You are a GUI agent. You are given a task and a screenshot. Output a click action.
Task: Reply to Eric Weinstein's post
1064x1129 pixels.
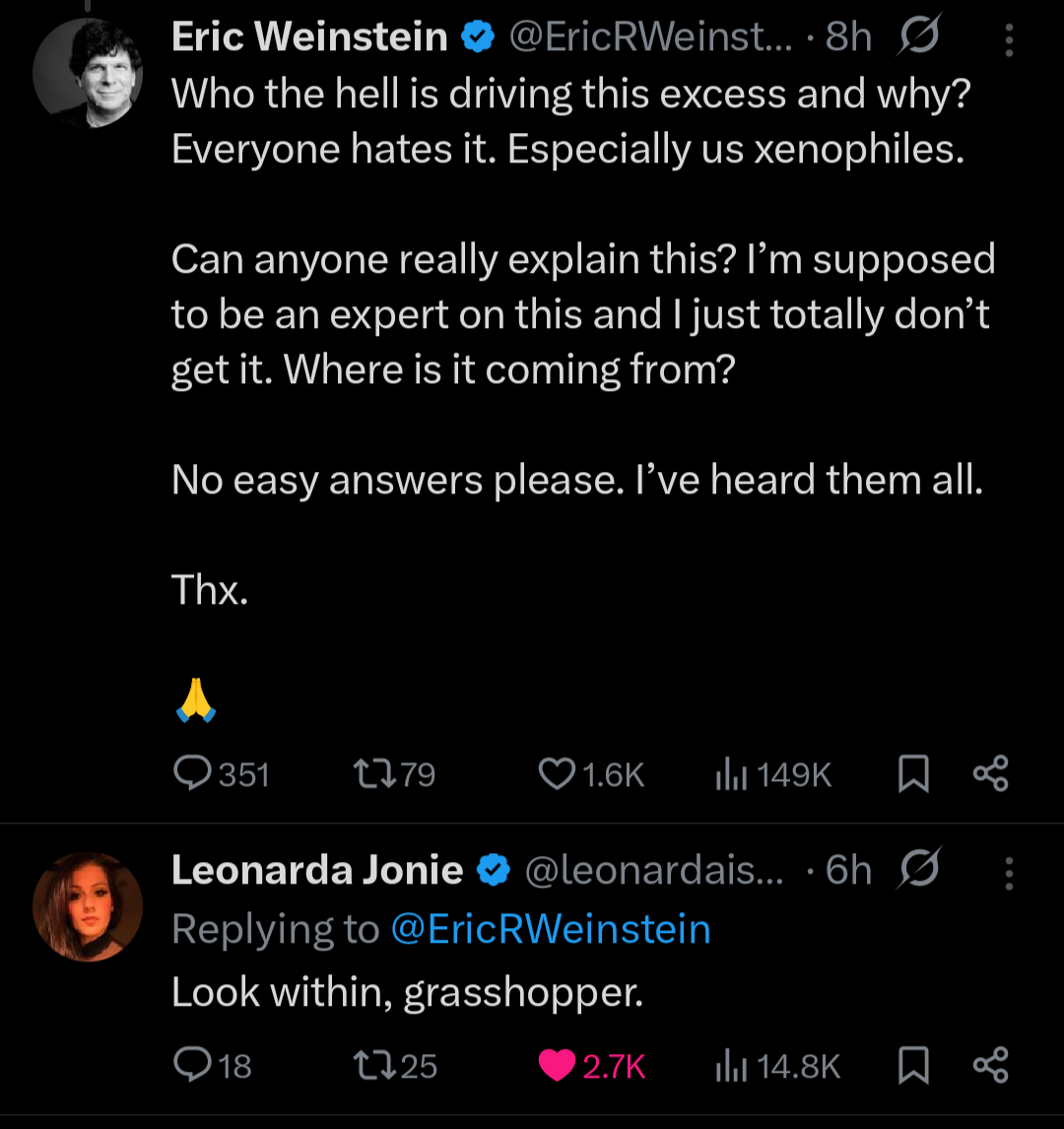(189, 775)
